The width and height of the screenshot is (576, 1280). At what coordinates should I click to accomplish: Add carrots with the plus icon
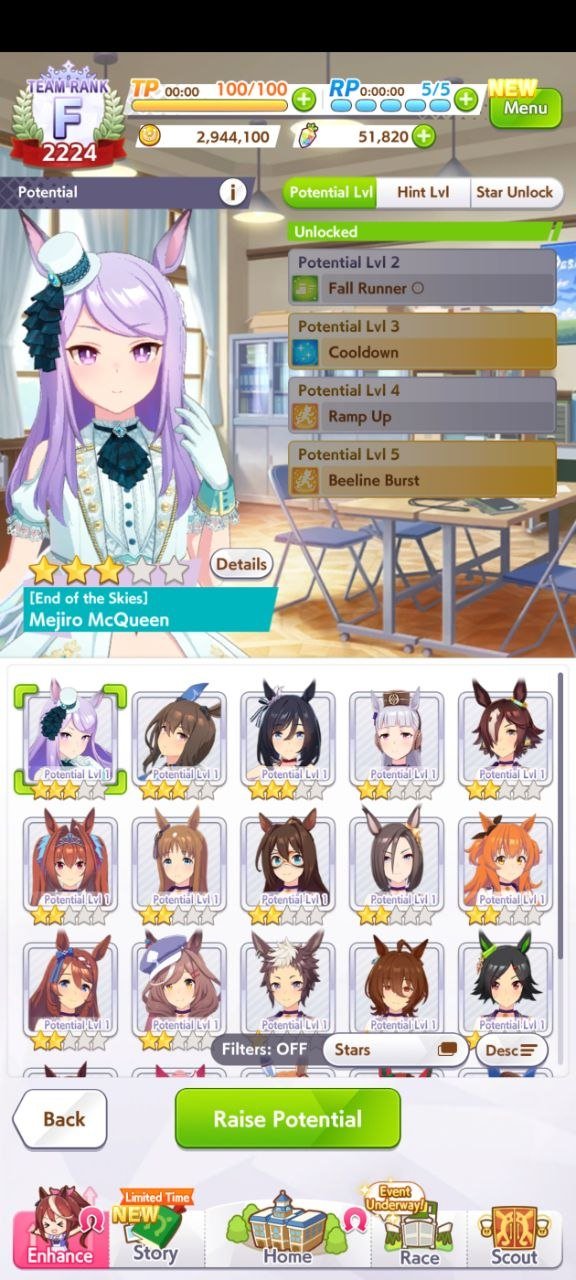coord(423,137)
